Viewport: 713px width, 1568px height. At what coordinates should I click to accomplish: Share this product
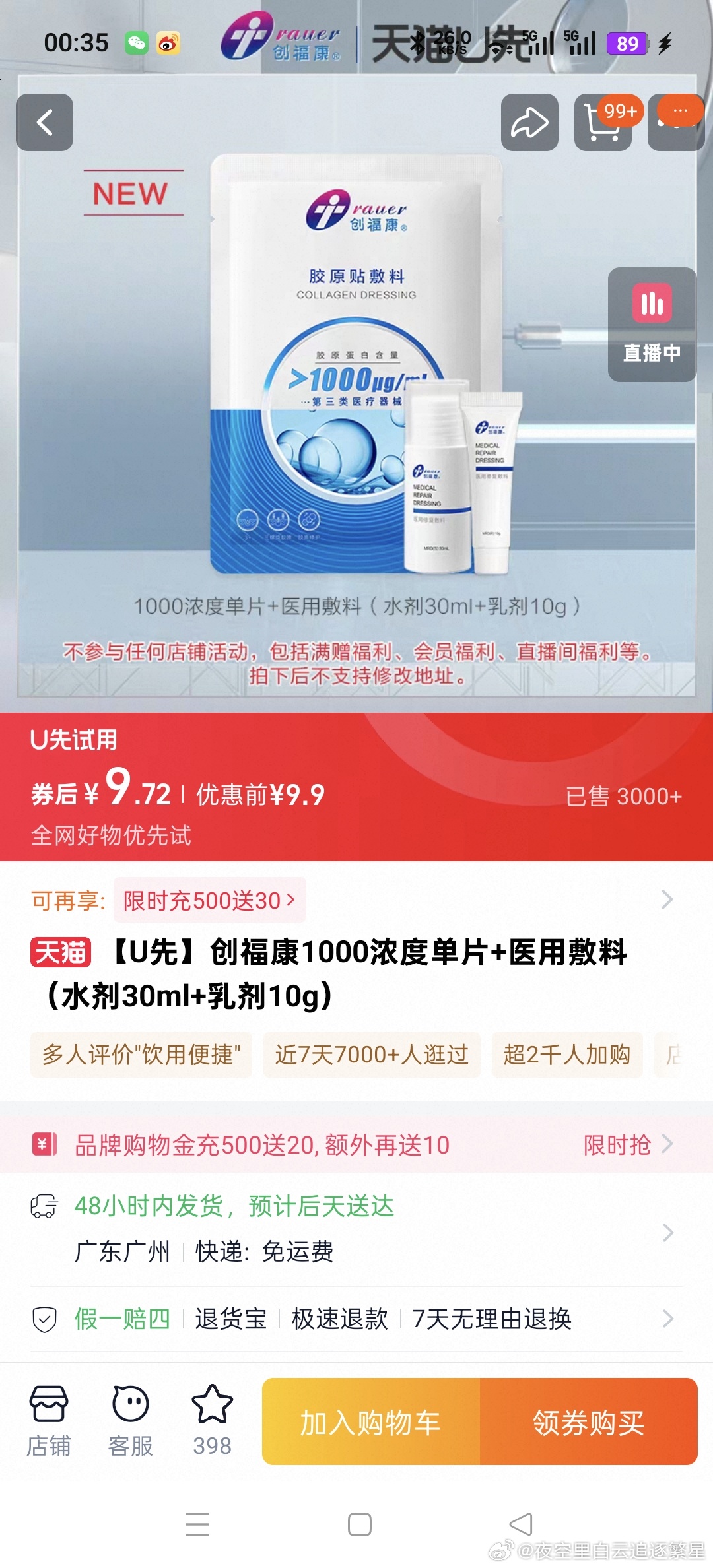click(x=529, y=122)
